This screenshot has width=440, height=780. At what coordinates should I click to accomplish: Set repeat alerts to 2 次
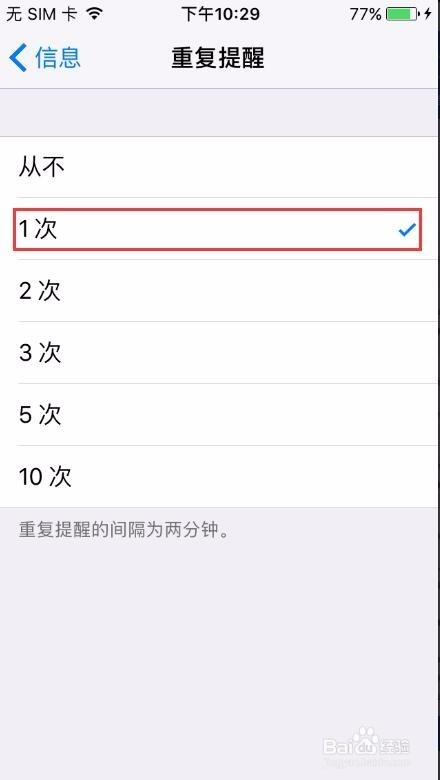(220, 291)
